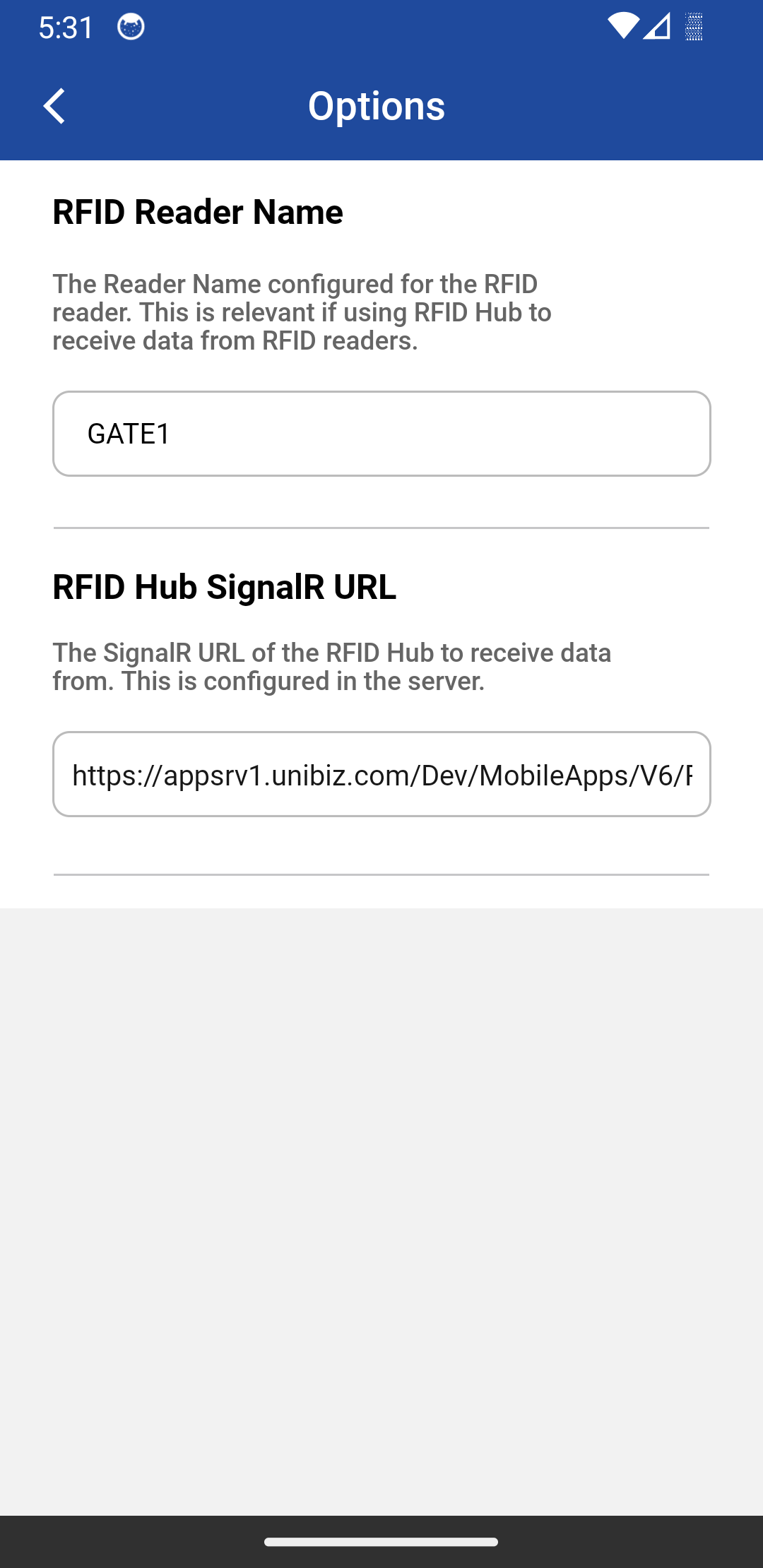Tap the battery status icon
Screen dimensions: 763x1568
pyautogui.click(x=692, y=28)
